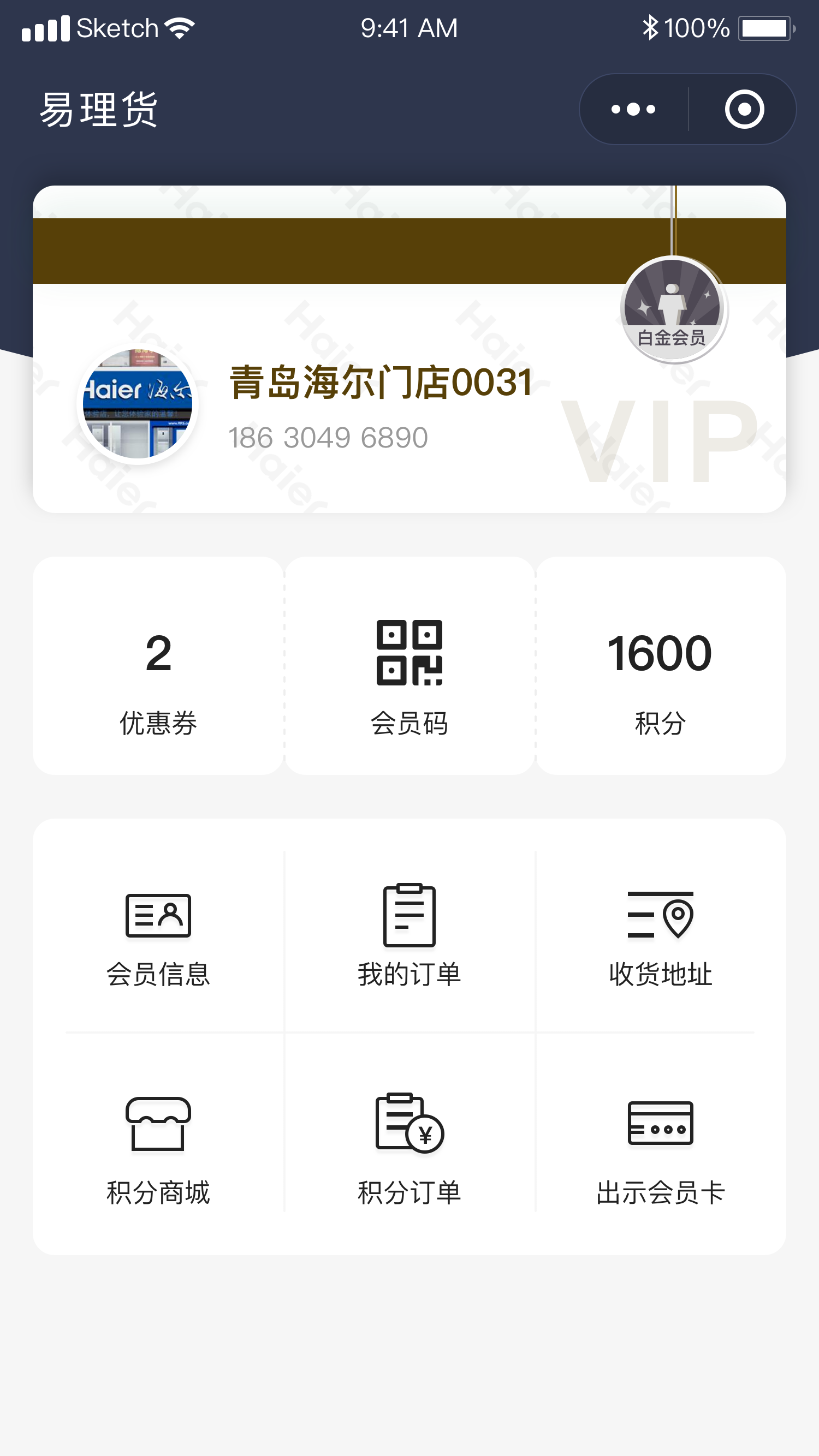Click the 易理货 app title

tap(99, 109)
